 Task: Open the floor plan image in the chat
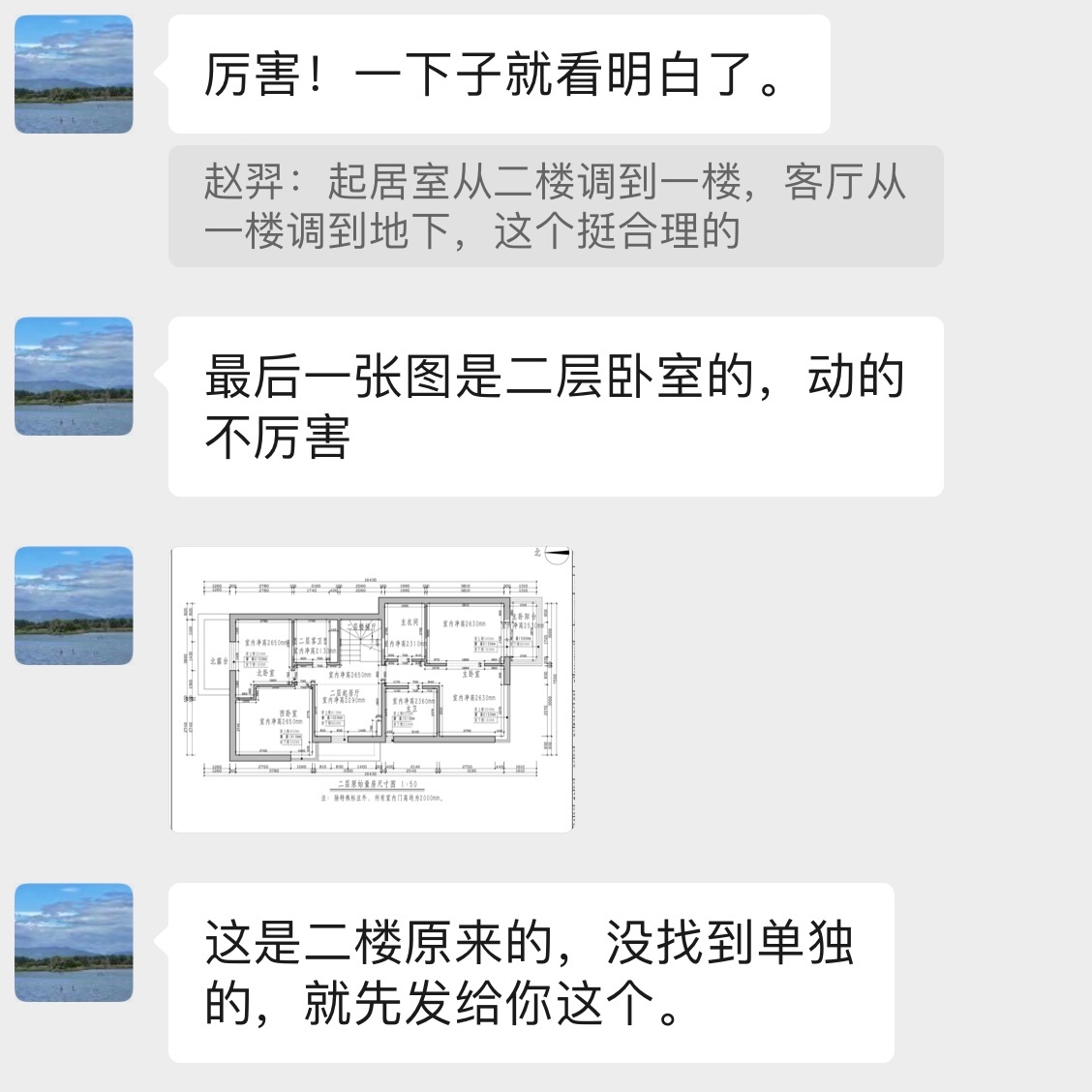tap(372, 688)
